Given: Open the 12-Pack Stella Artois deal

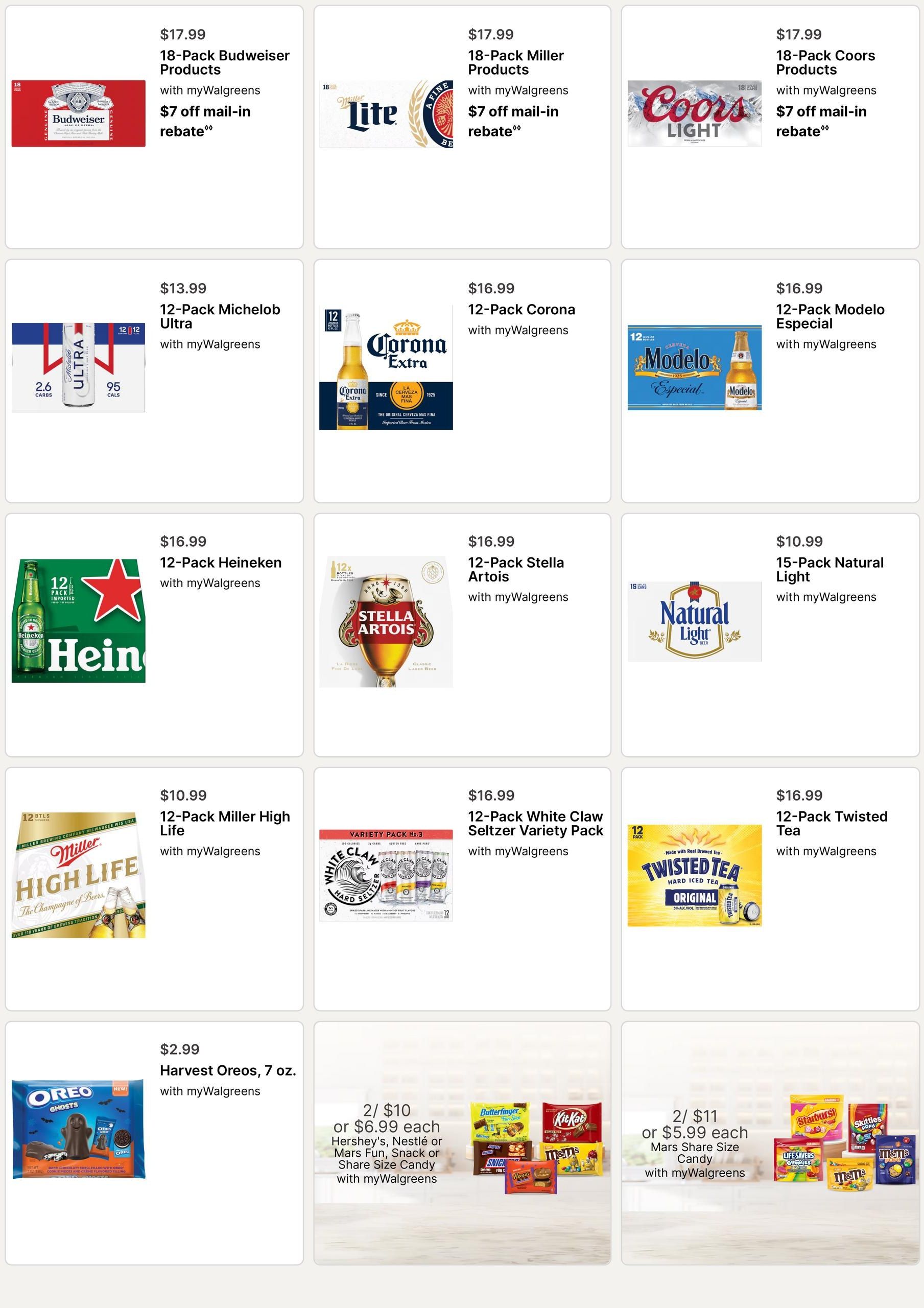Looking at the screenshot, I should (x=462, y=635).
